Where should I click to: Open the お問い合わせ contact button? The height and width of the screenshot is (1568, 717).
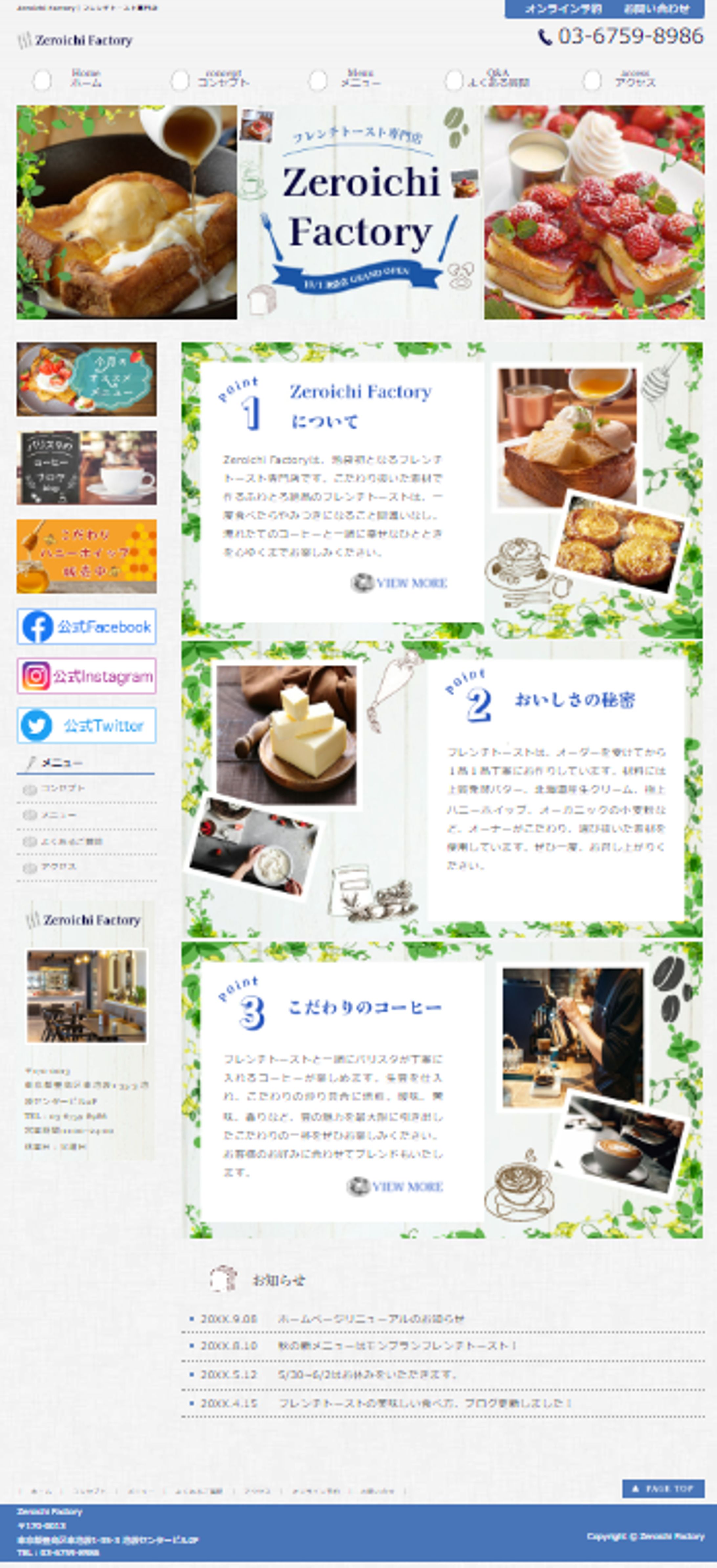pyautogui.click(x=656, y=9)
